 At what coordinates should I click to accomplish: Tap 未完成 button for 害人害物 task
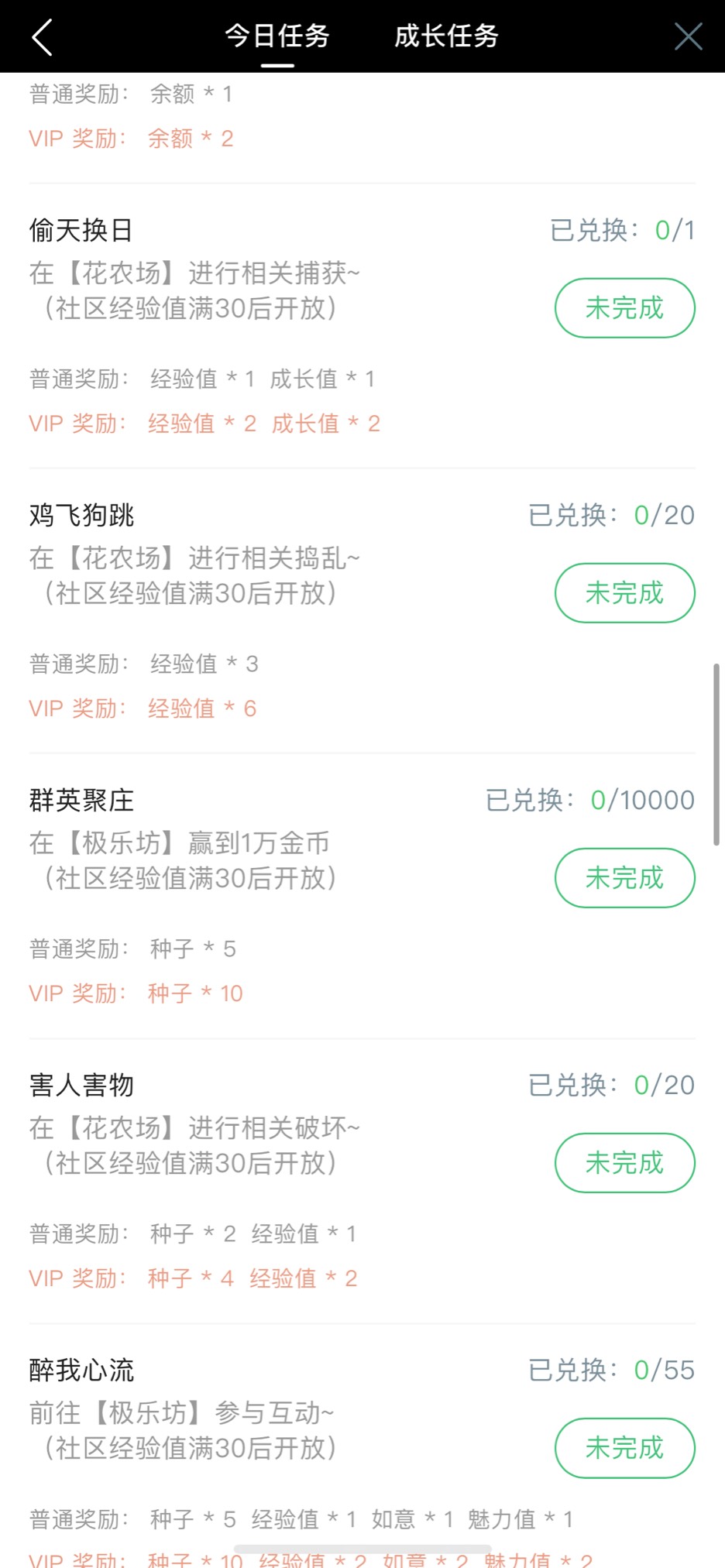coord(624,1163)
